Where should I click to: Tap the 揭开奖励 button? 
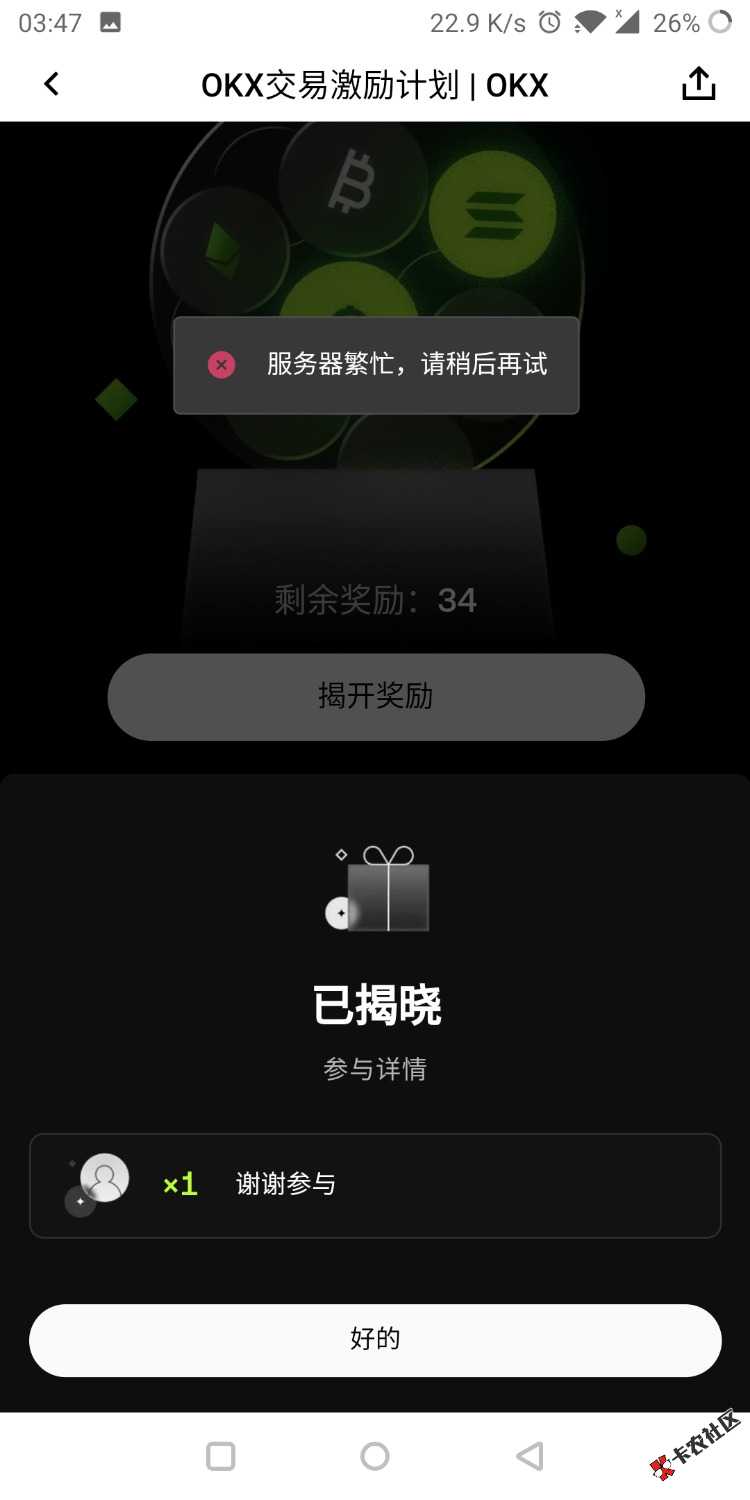point(376,697)
